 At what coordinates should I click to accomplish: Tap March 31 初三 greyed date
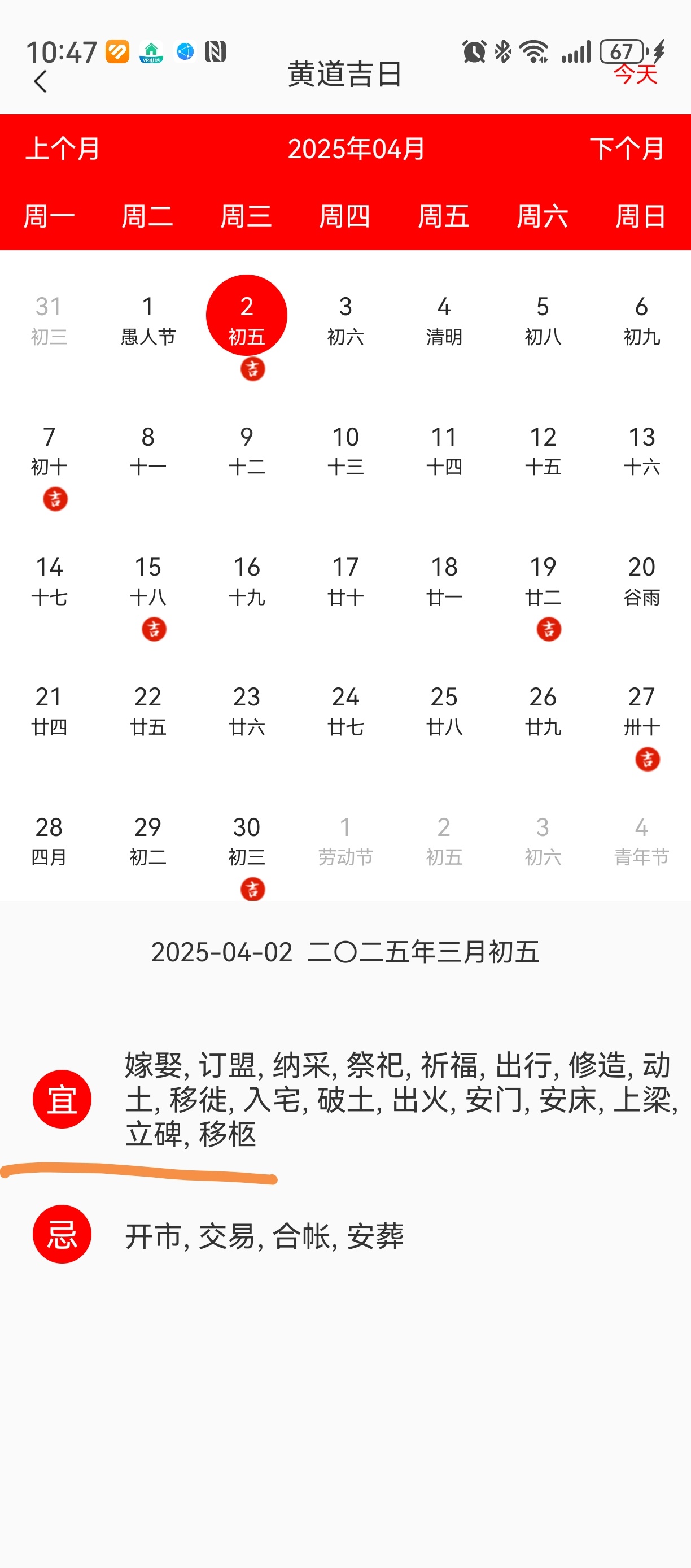pyautogui.click(x=49, y=320)
